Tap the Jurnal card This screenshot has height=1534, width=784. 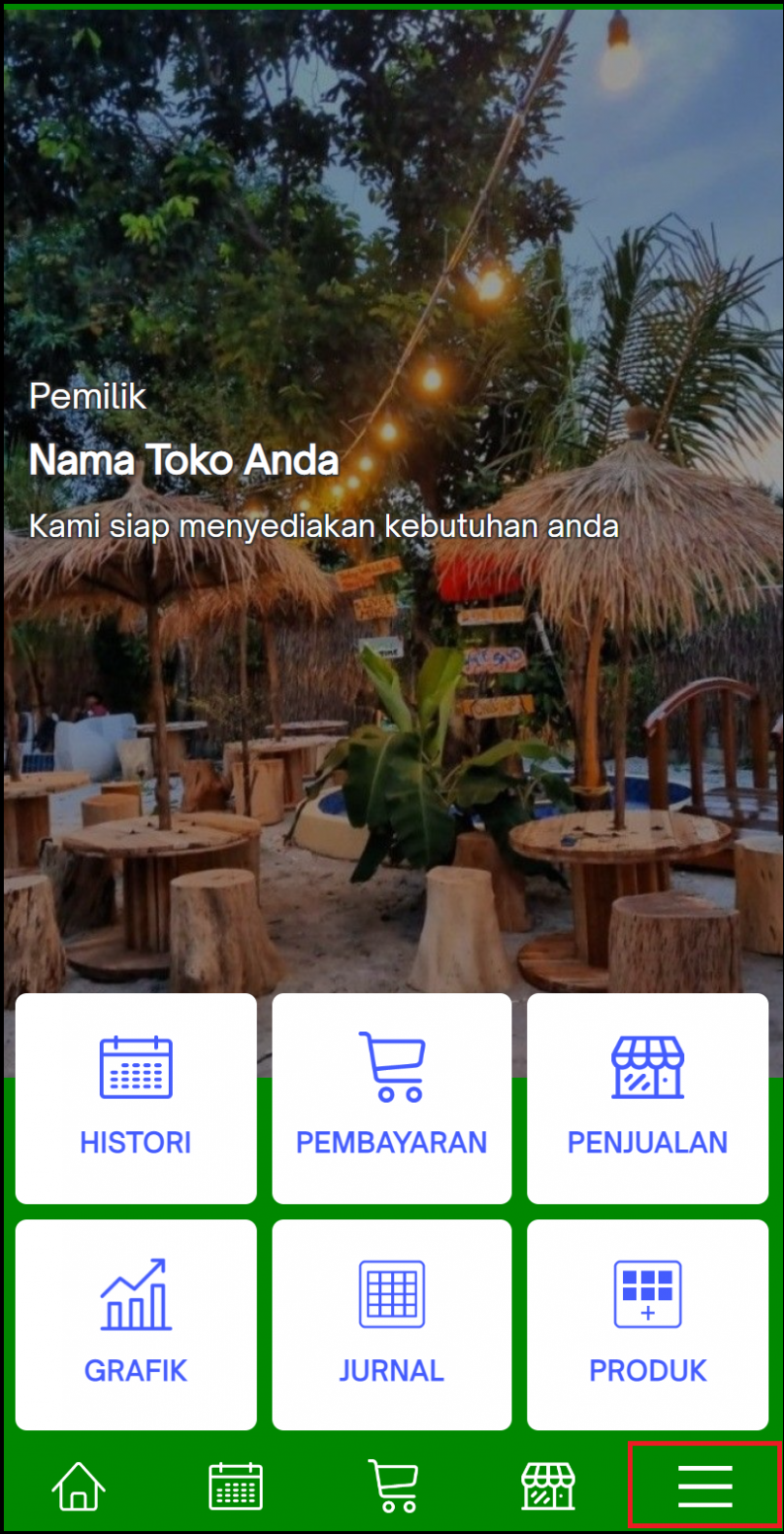(x=392, y=1325)
